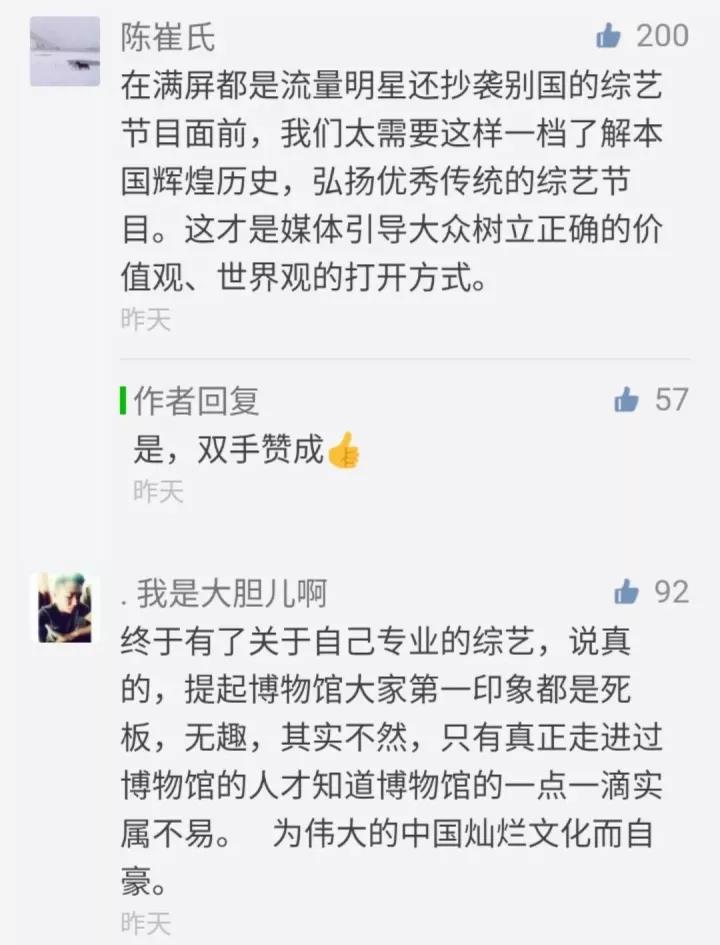The width and height of the screenshot is (720, 945).
Task: Like the comment by 我是大胆儿啊
Action: (627, 592)
